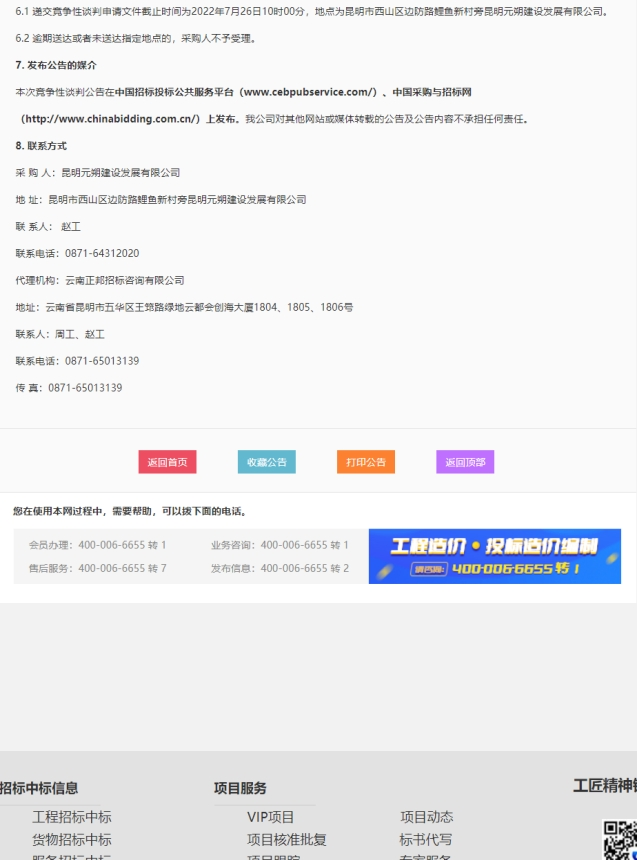Screen dimensions: 637x860
Task: Open the 项目动态 footer link
Action: (x=427, y=817)
